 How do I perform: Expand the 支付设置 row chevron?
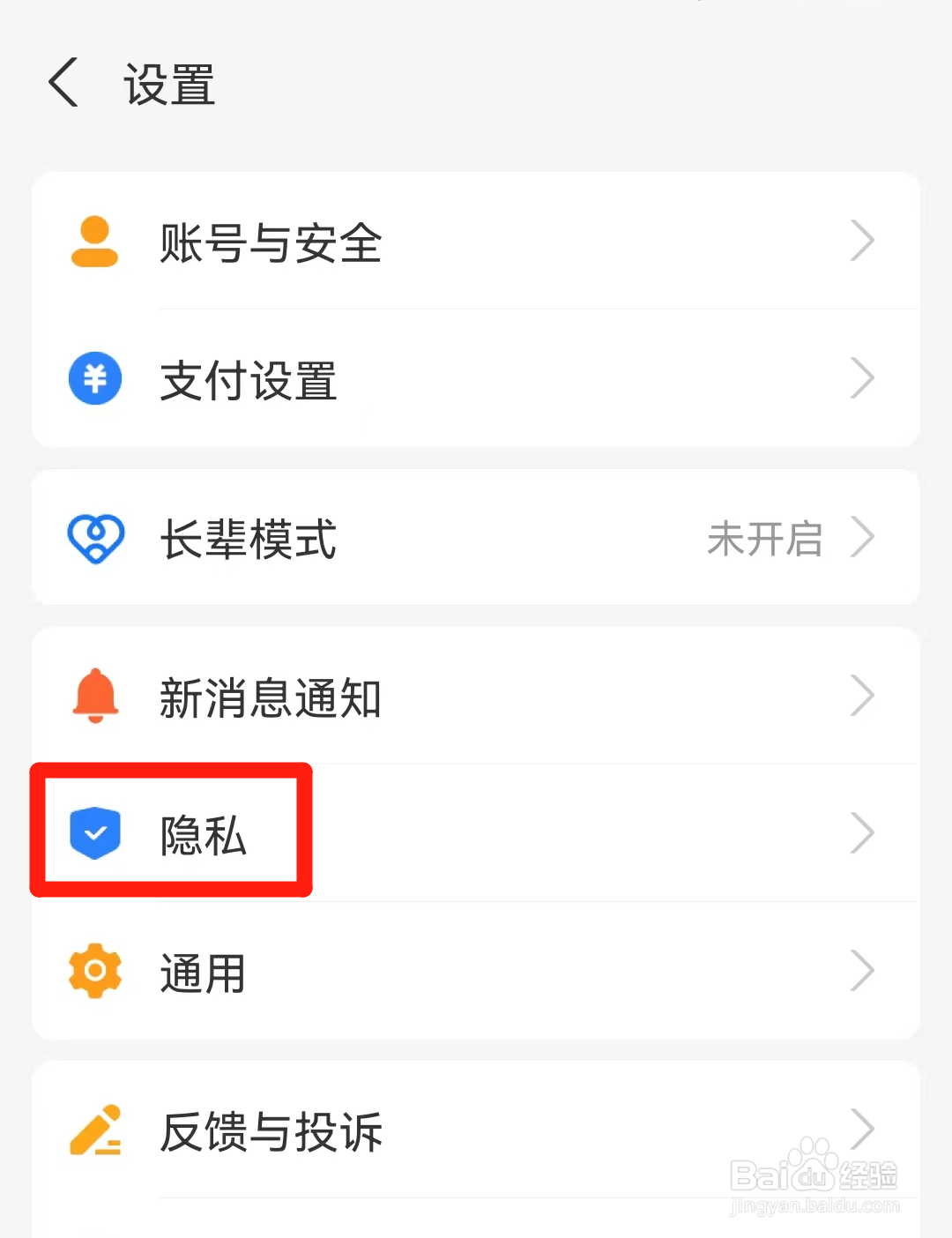coord(863,378)
